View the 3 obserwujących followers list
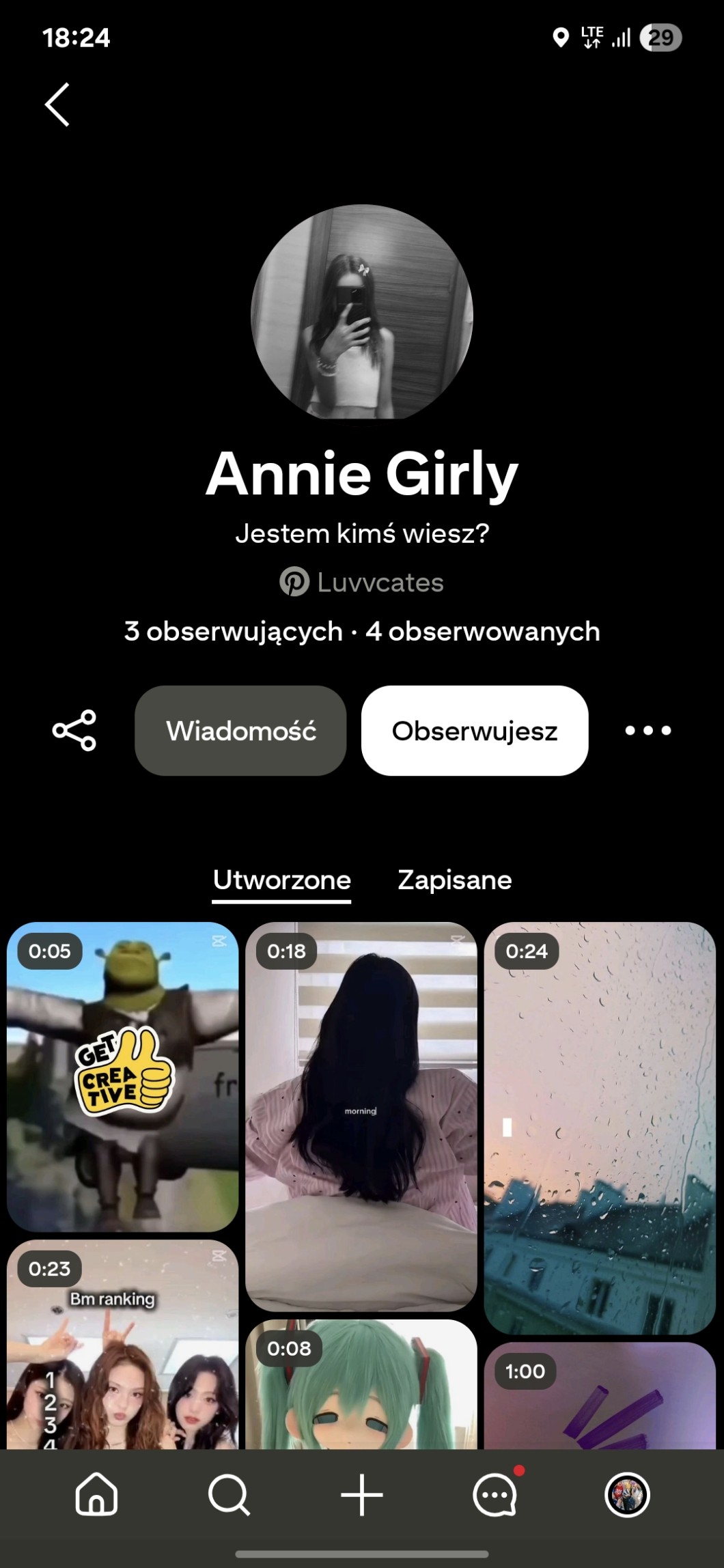Image resolution: width=724 pixels, height=1568 pixels. point(233,632)
